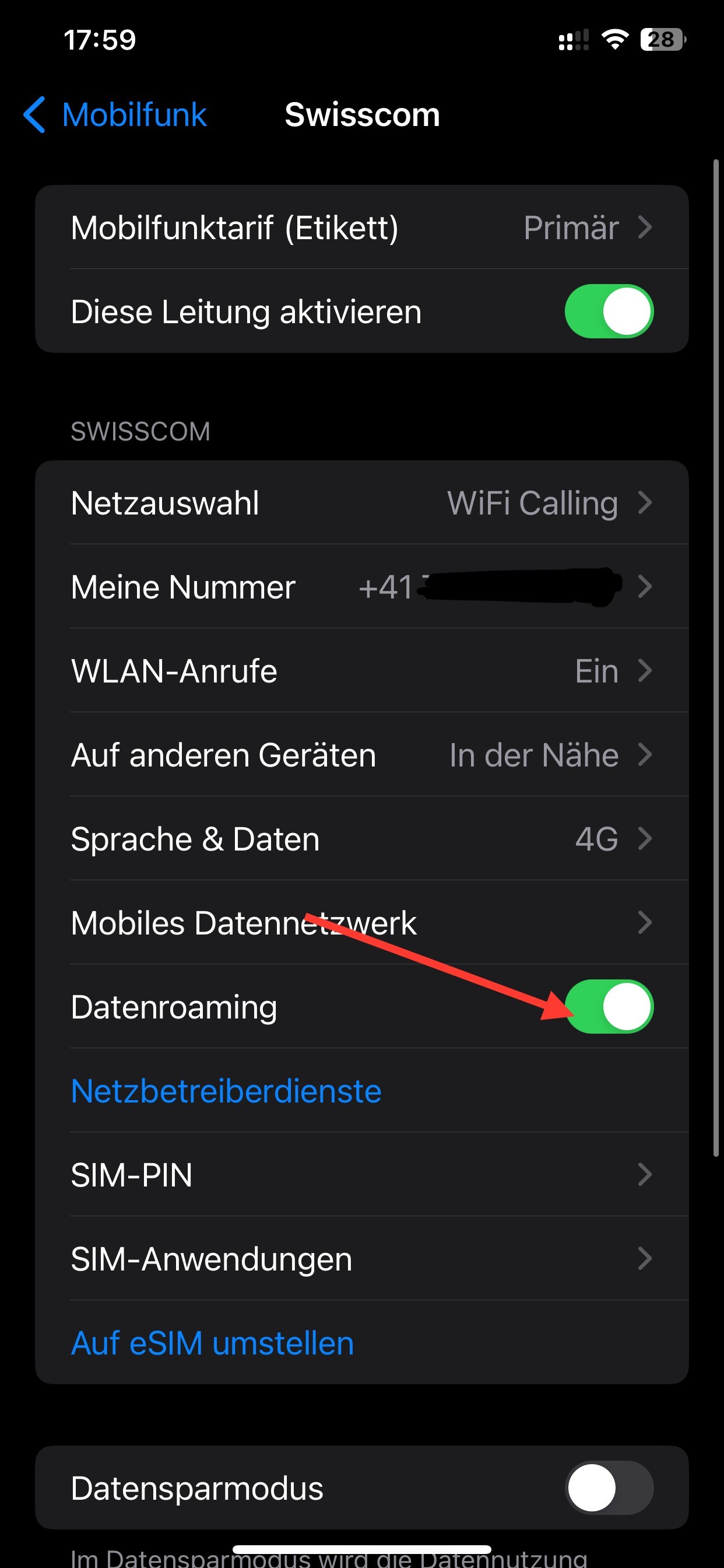724x1568 pixels.
Task: Enable Datensparmodus switch
Action: [609, 1487]
